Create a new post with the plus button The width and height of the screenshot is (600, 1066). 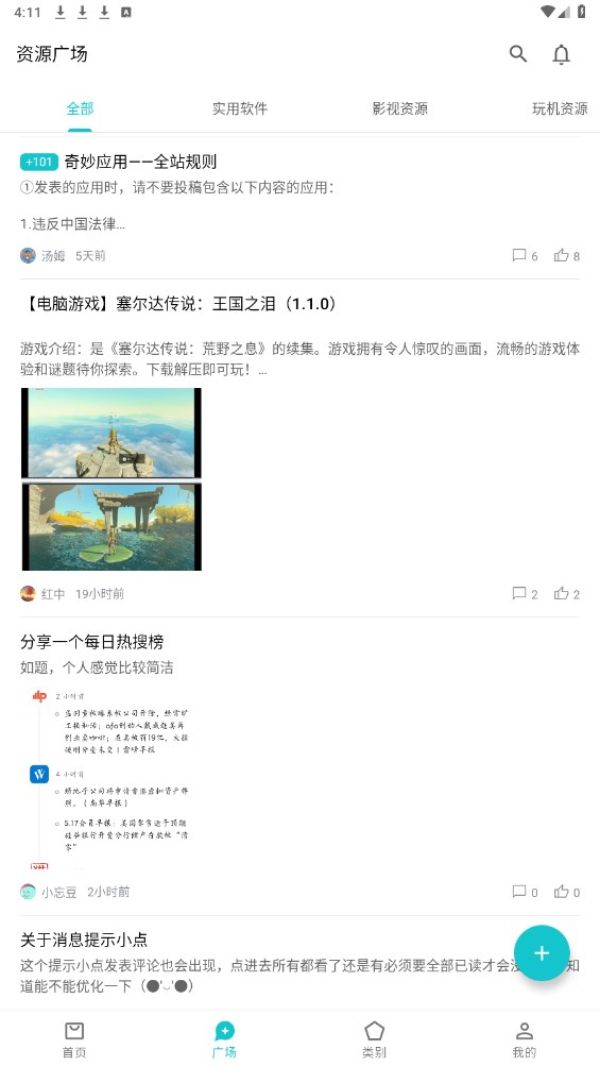[542, 952]
